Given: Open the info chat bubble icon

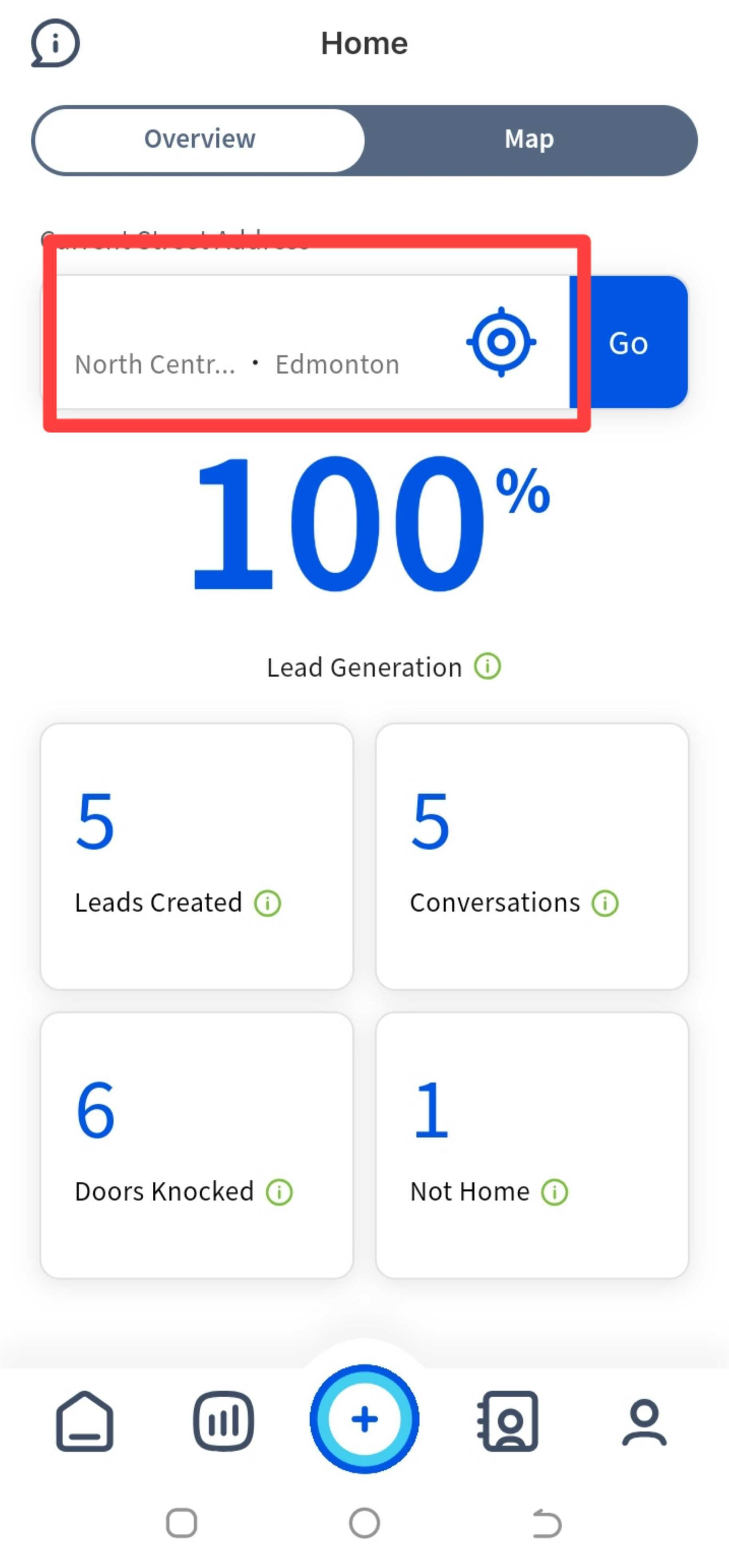Looking at the screenshot, I should [x=55, y=43].
